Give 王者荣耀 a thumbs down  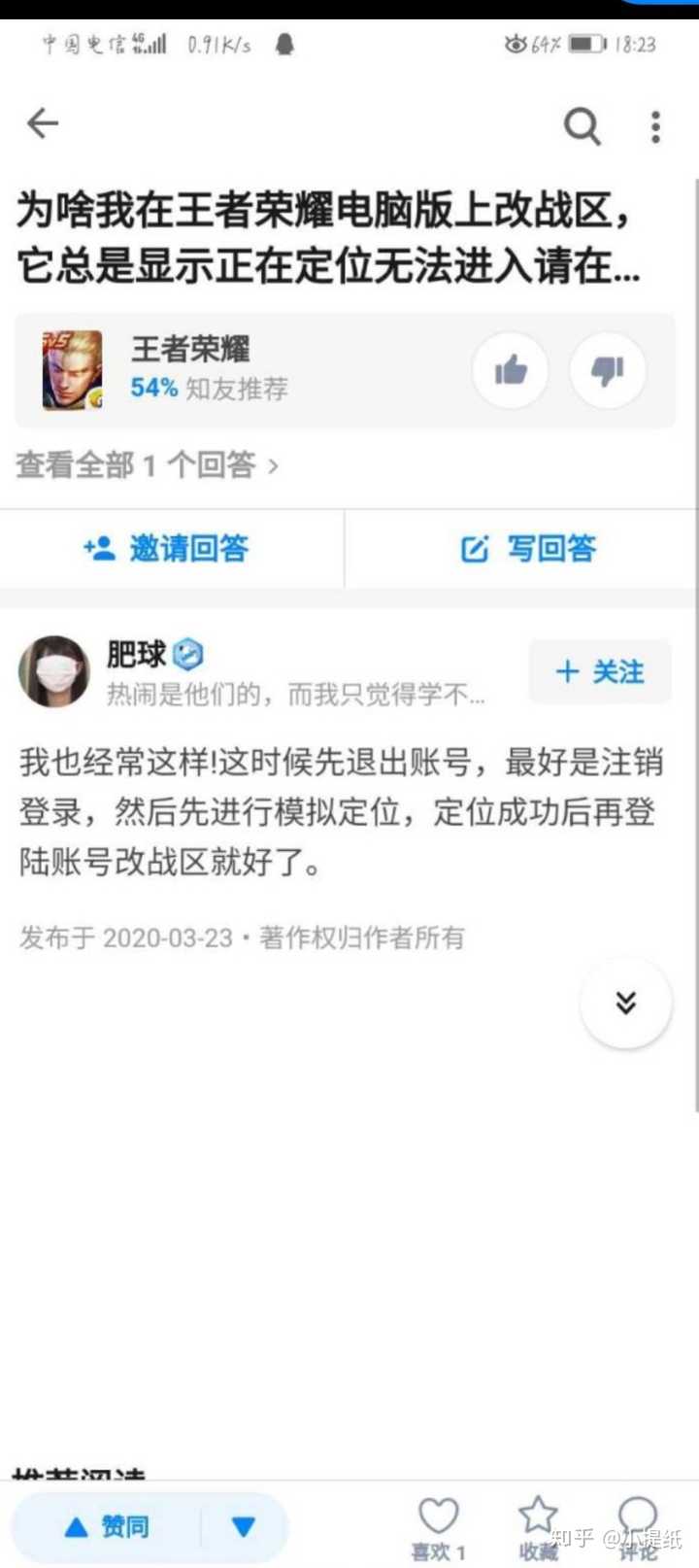coord(608,370)
